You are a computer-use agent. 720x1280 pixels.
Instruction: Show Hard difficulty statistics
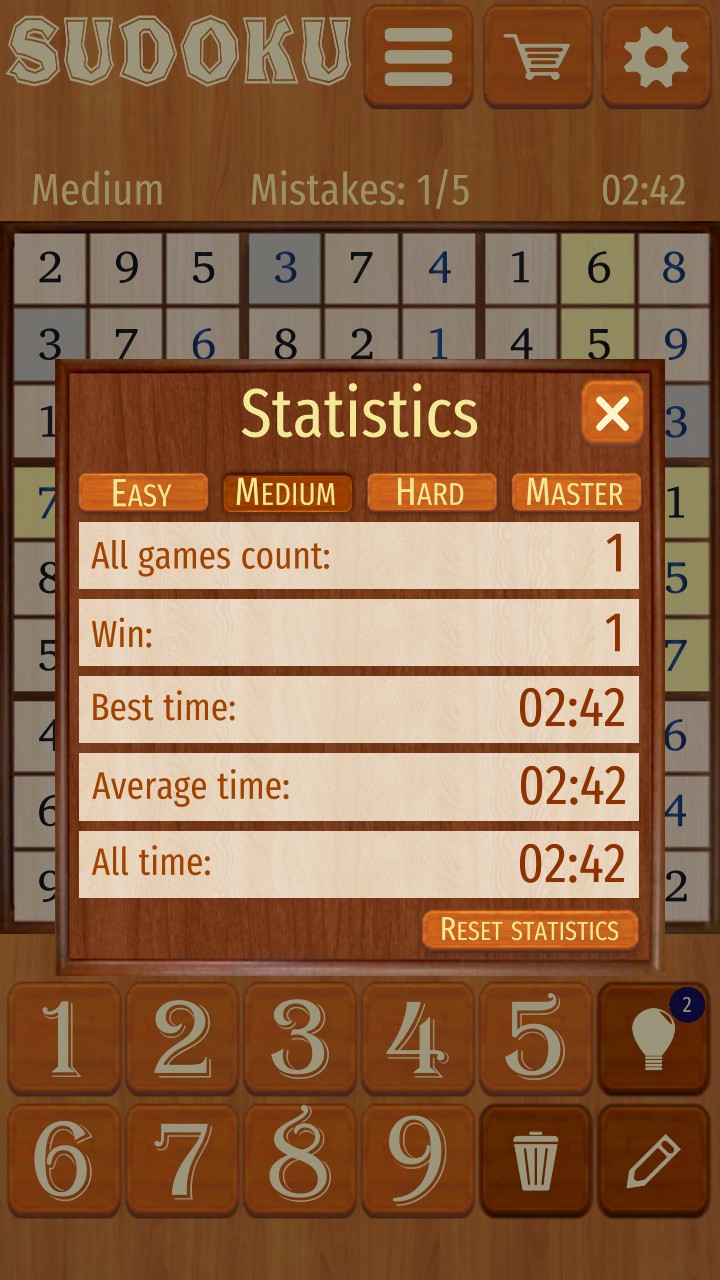[431, 493]
